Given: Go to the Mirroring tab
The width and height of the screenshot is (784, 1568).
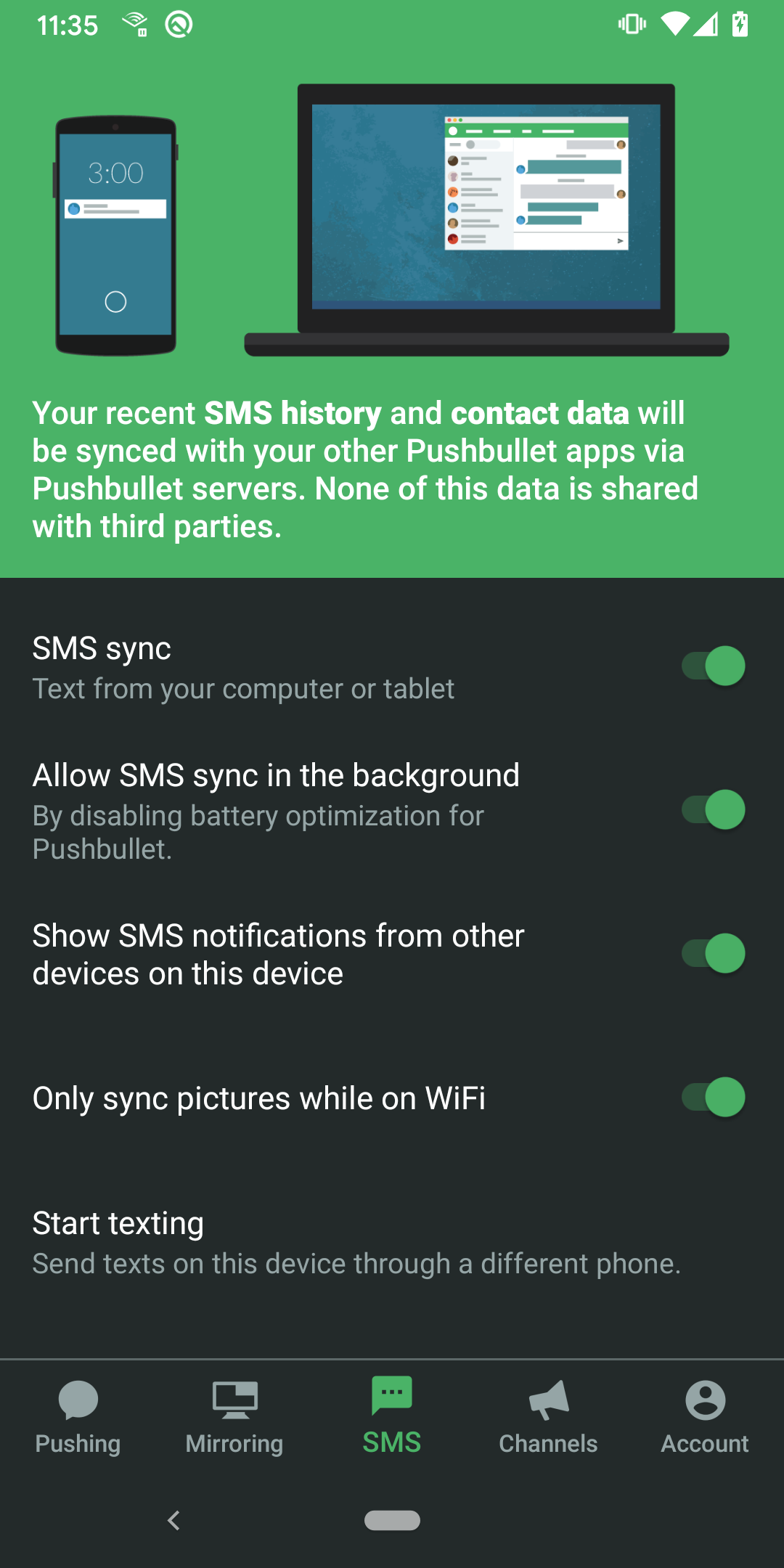Looking at the screenshot, I should [x=234, y=1417].
